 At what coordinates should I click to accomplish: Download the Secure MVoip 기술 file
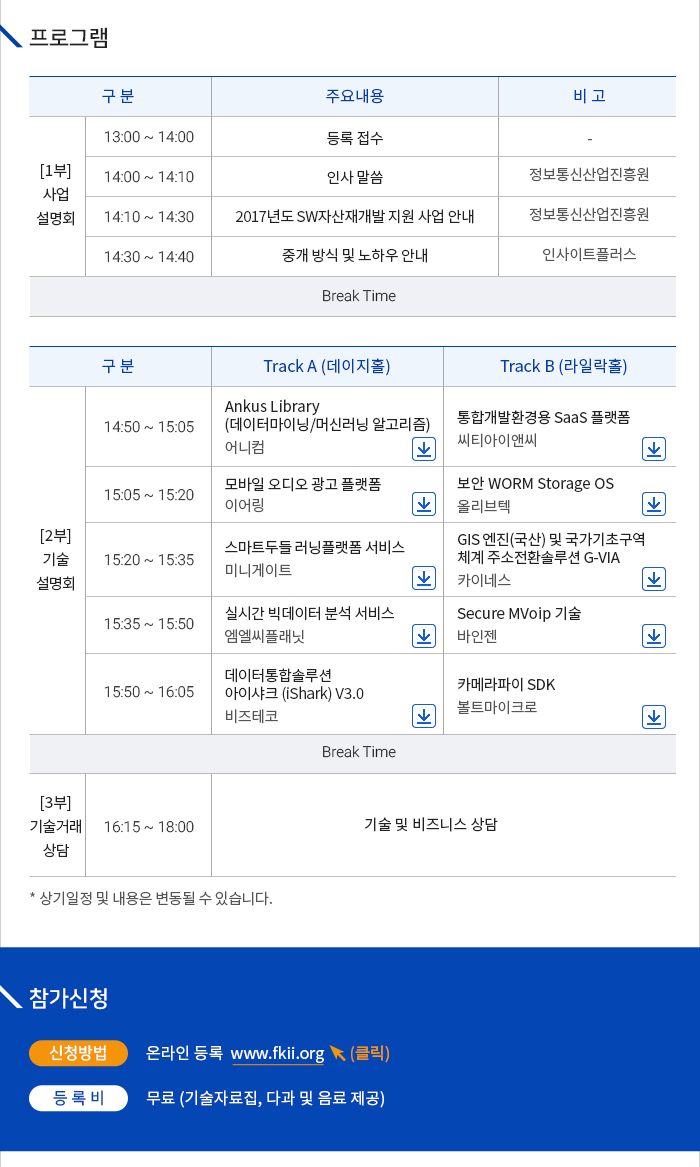(654, 636)
